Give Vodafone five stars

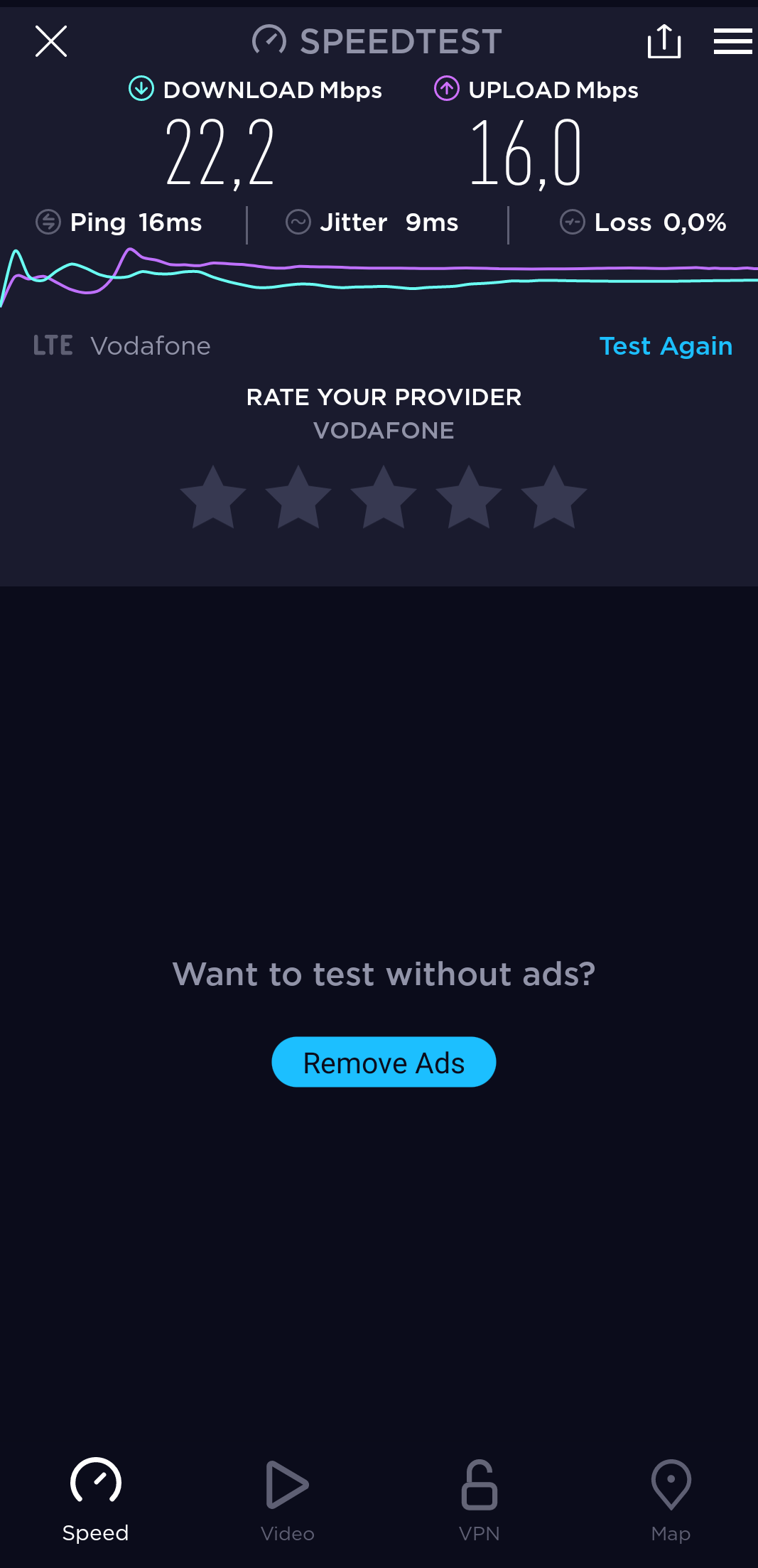tap(554, 498)
